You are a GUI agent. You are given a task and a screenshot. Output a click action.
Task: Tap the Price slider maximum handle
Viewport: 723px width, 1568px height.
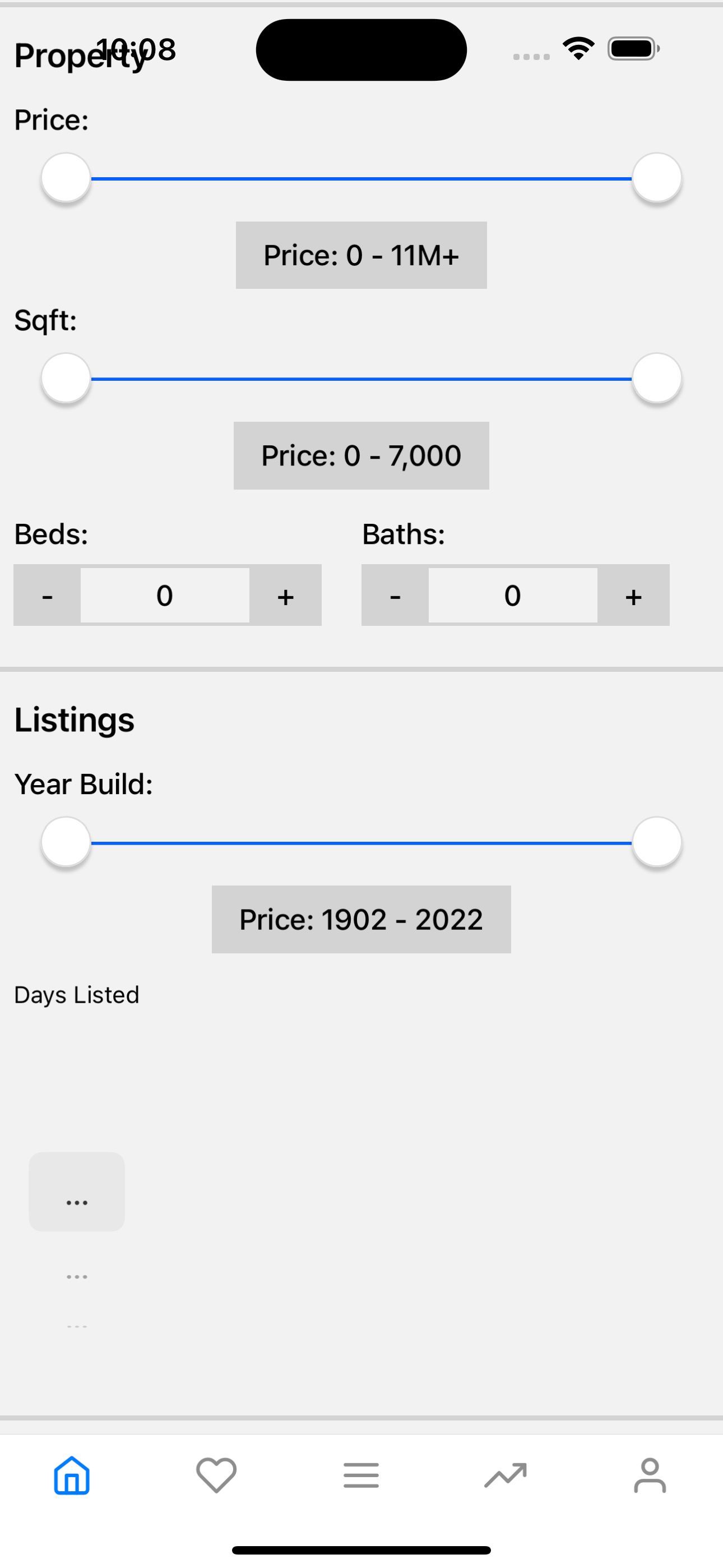657,177
